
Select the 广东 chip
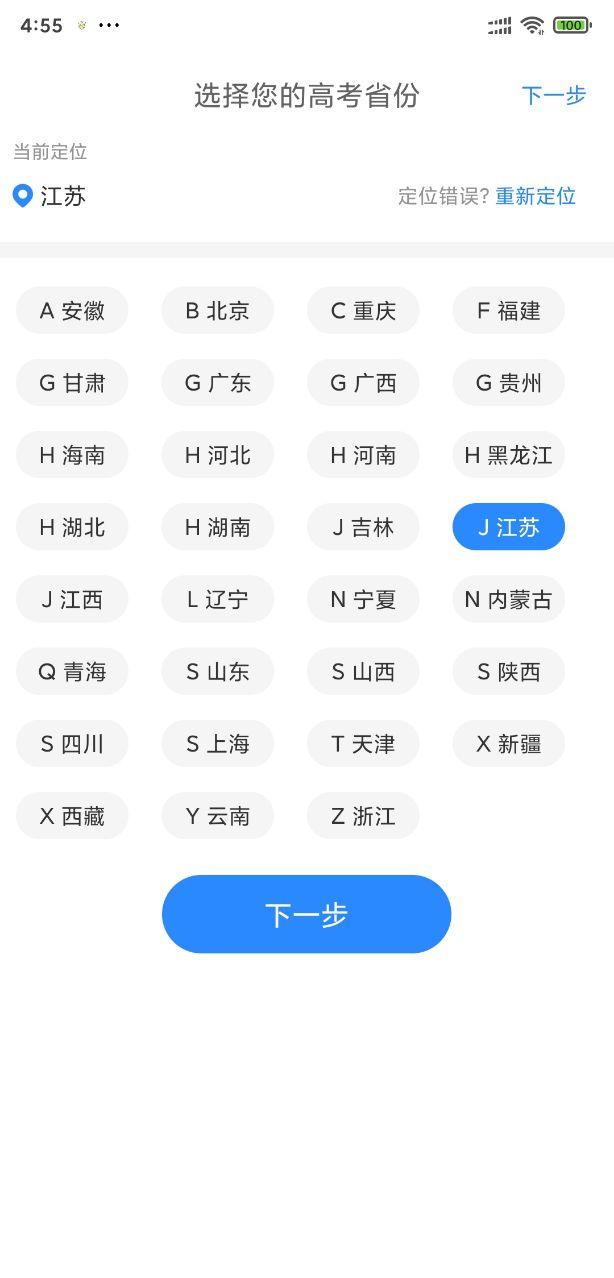(217, 383)
